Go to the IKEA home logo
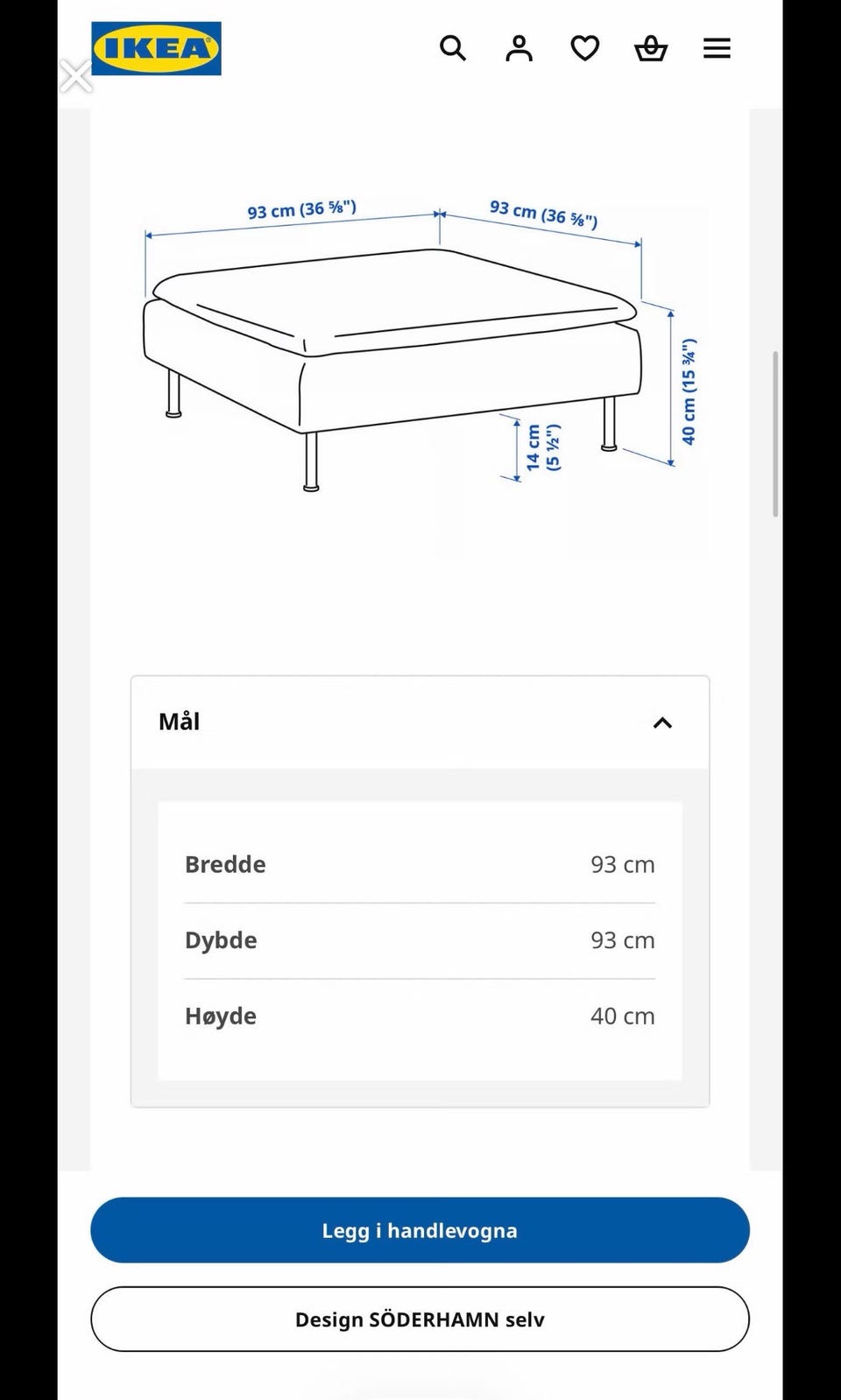The width and height of the screenshot is (841, 1400). (x=156, y=48)
